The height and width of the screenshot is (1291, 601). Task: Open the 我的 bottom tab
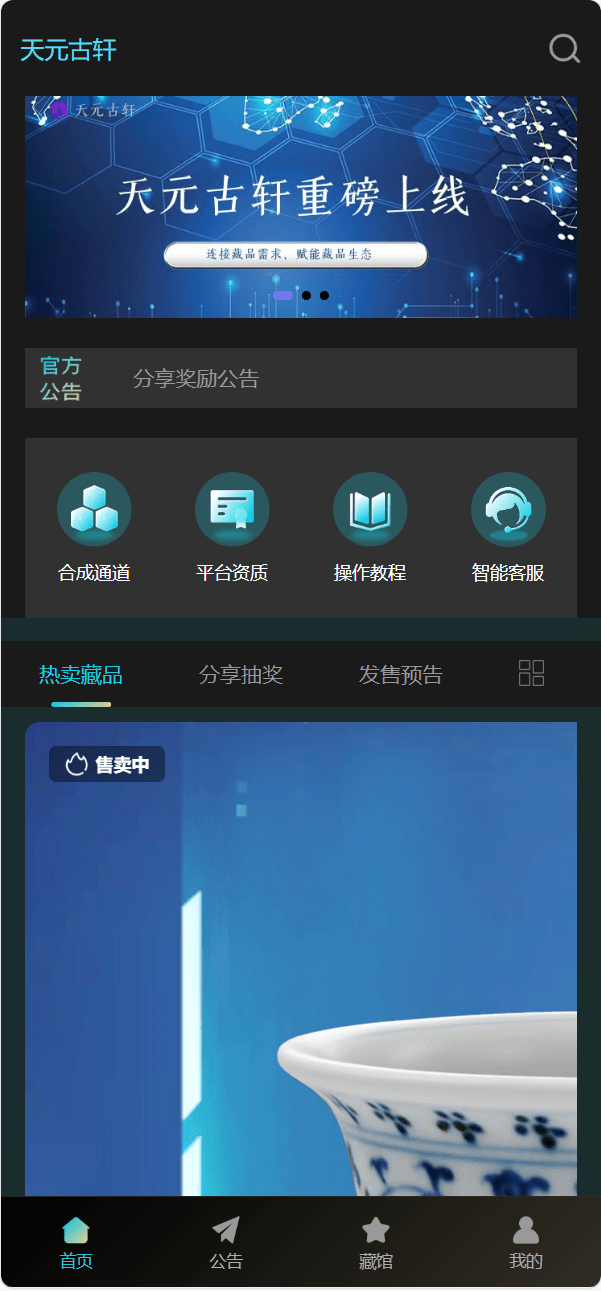coord(525,1243)
